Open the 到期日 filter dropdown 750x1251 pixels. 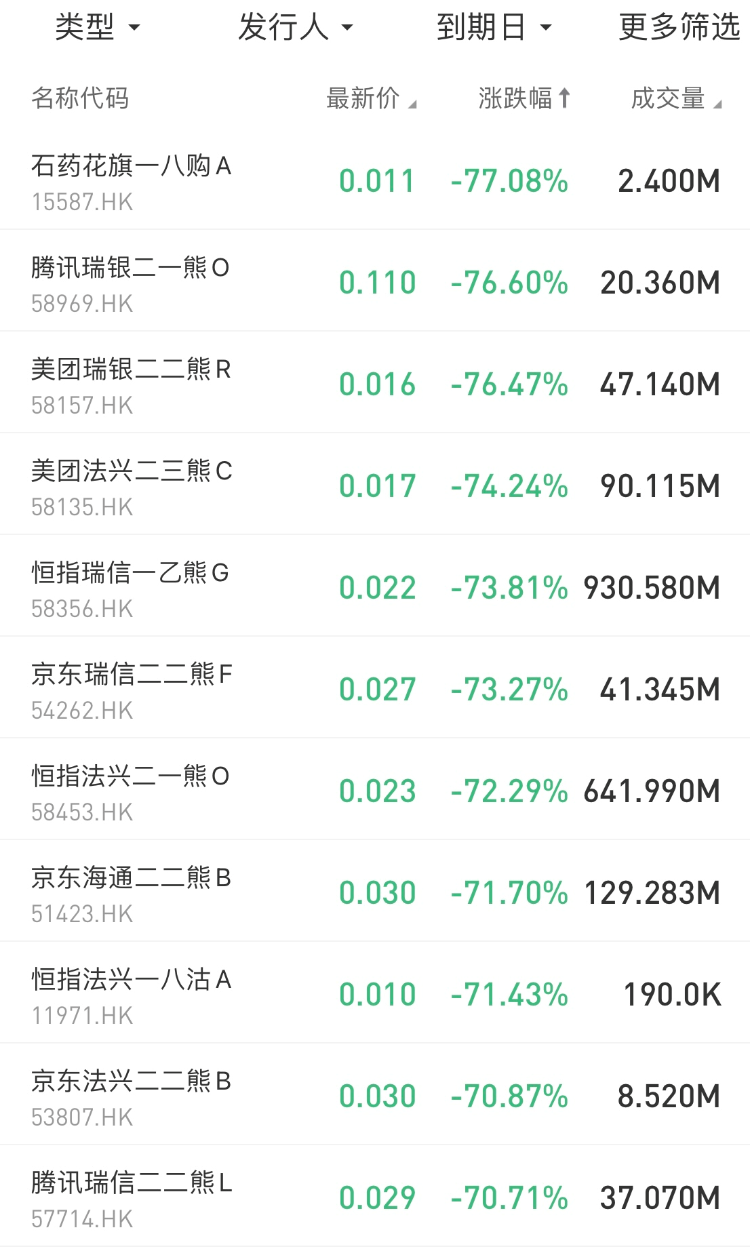point(494,28)
